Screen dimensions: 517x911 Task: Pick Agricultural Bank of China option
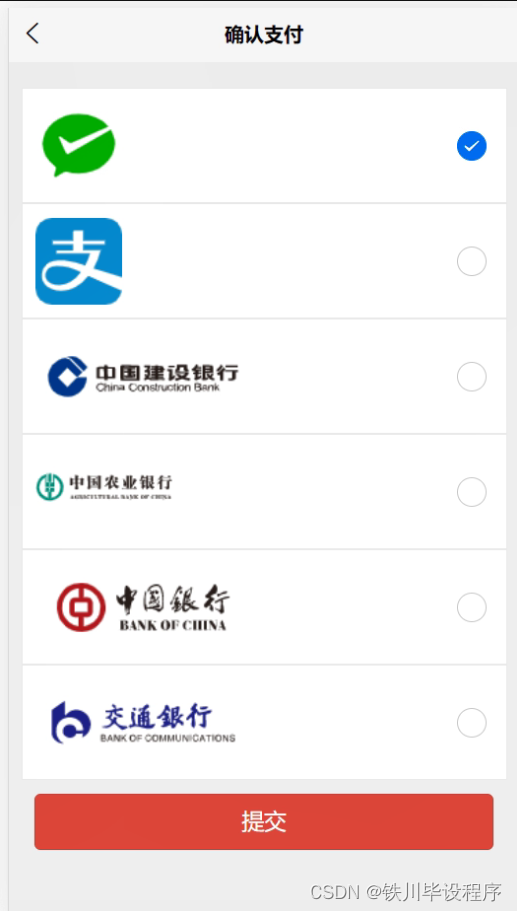471,492
